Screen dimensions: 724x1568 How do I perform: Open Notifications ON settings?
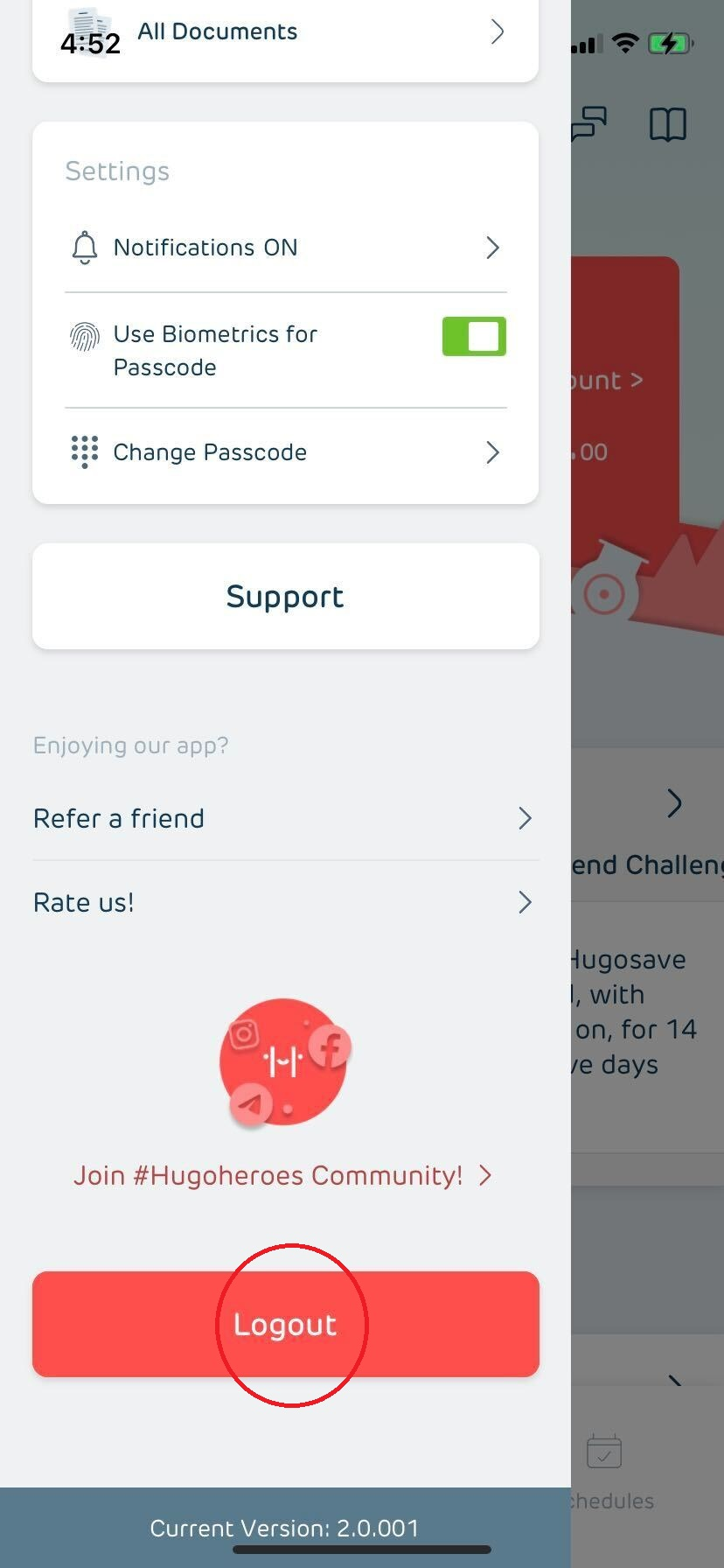(x=285, y=248)
